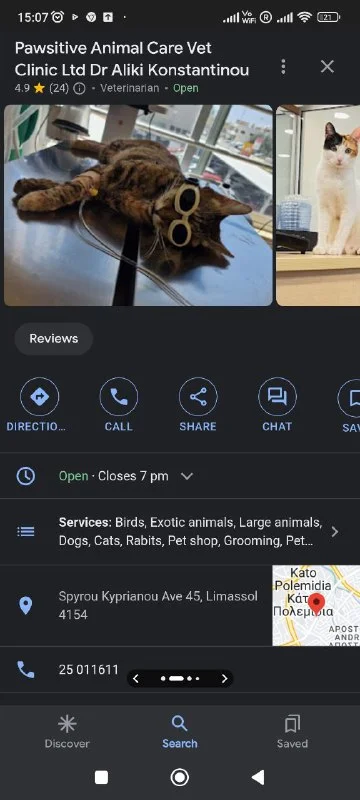This screenshot has width=360, height=800.
Task: Share this place
Action: tap(198, 405)
